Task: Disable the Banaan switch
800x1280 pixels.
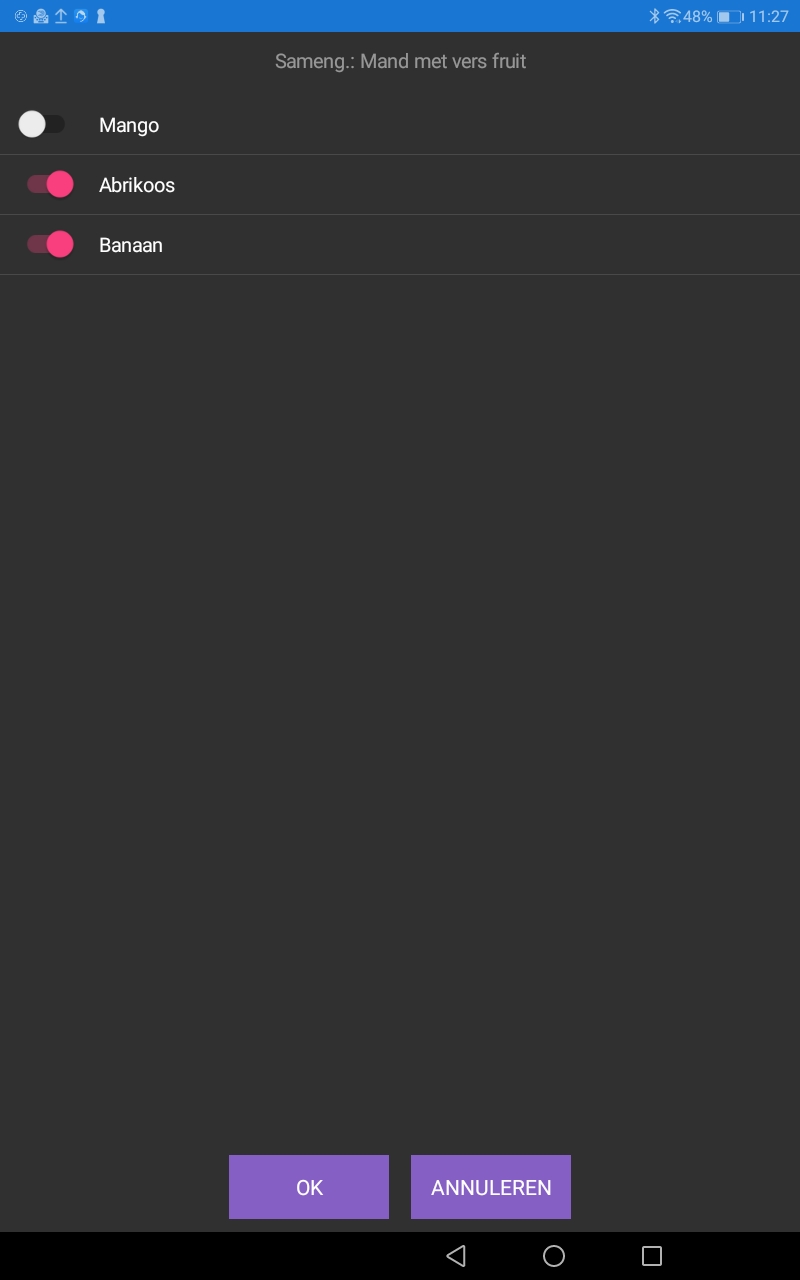Action: coord(50,245)
